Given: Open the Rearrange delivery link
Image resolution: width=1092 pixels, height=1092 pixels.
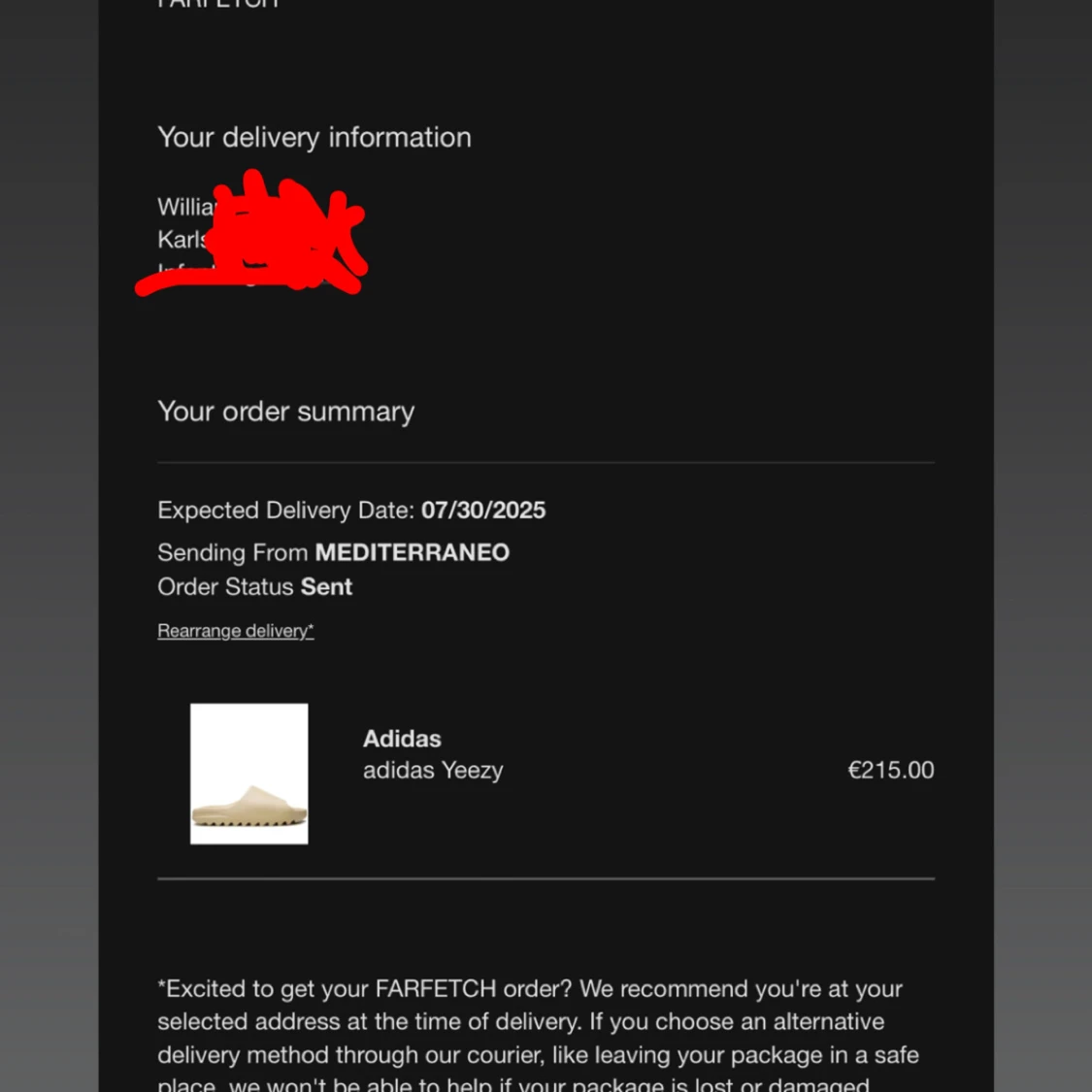Looking at the screenshot, I should click(x=235, y=631).
